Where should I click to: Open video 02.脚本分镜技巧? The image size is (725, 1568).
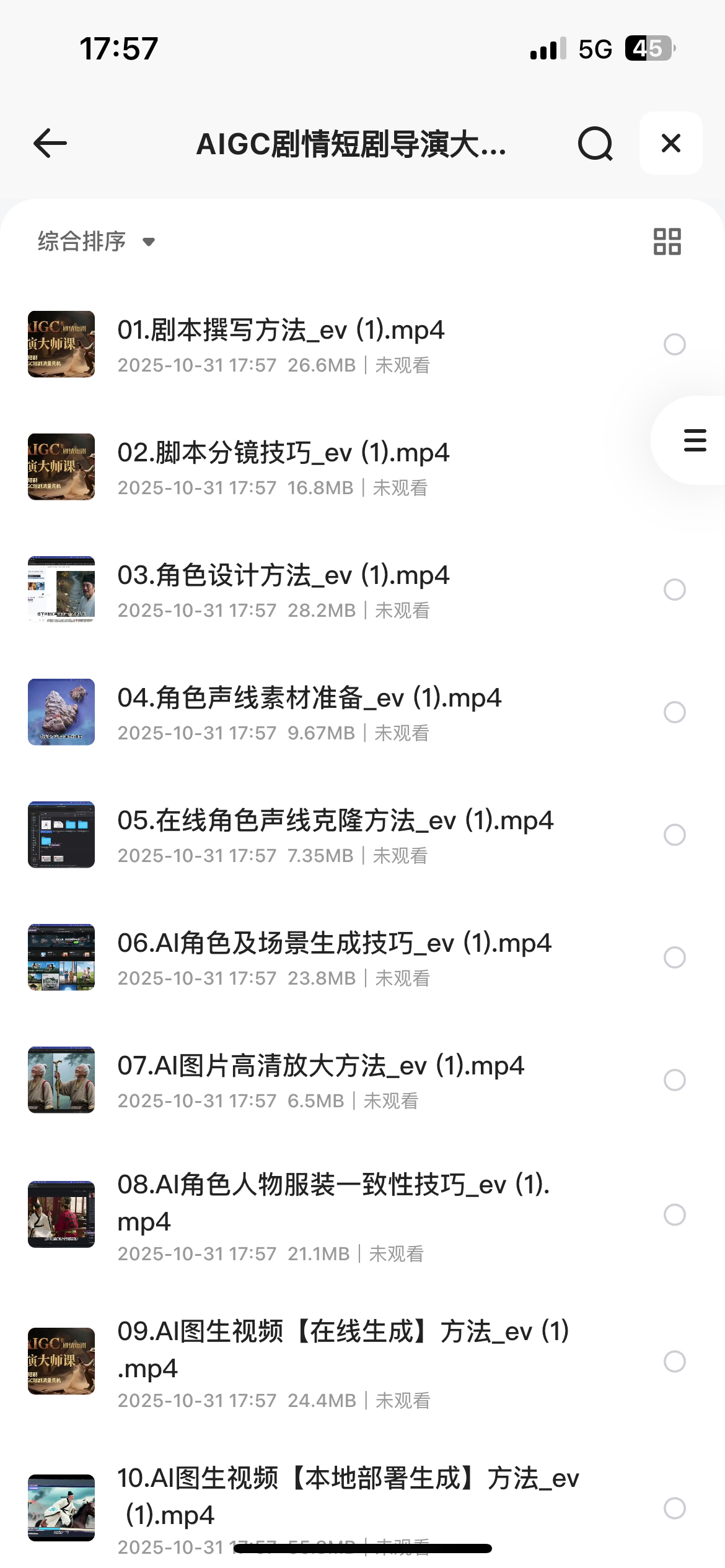283,453
